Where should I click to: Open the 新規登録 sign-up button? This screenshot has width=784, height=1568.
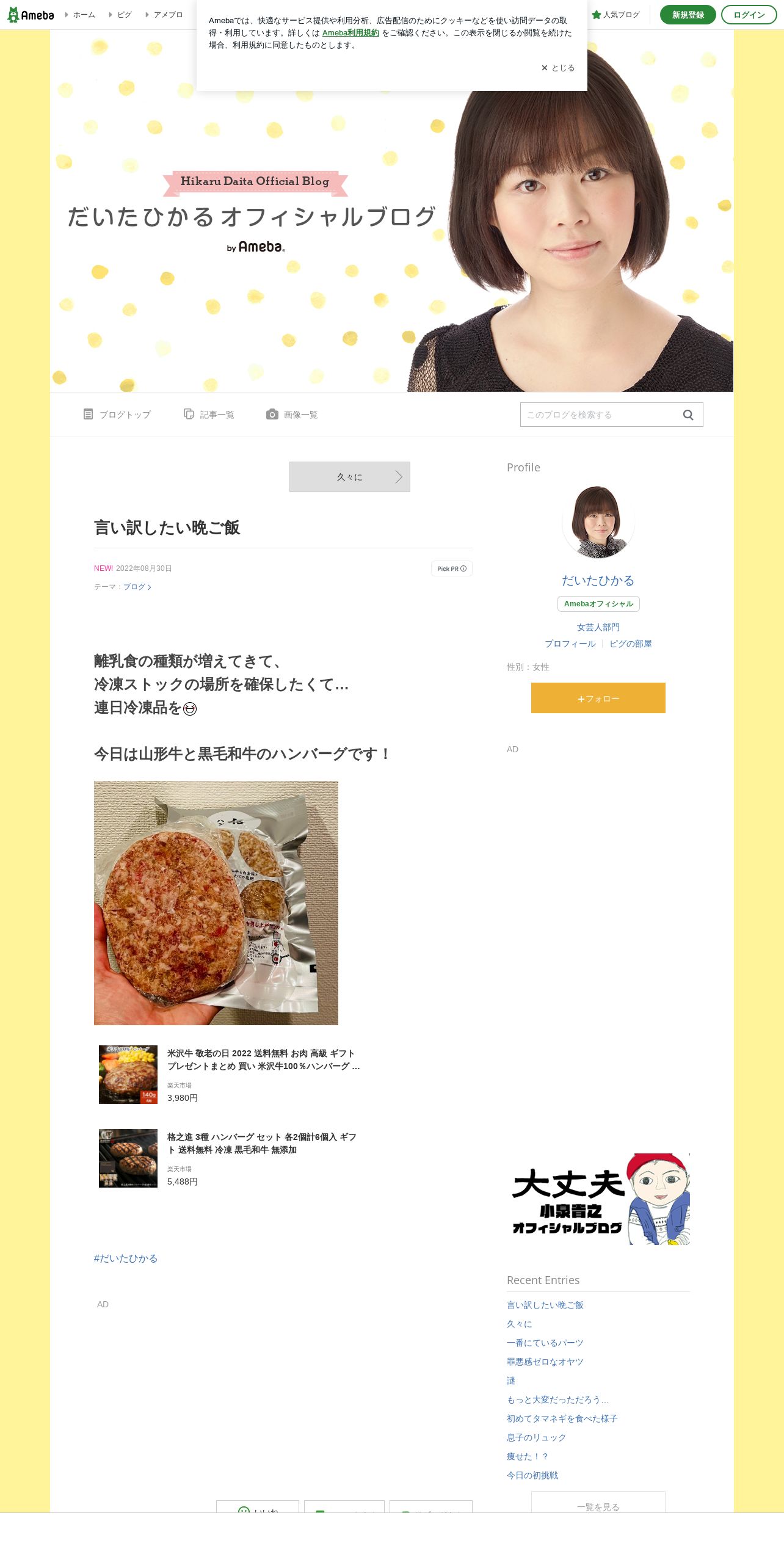[x=688, y=15]
